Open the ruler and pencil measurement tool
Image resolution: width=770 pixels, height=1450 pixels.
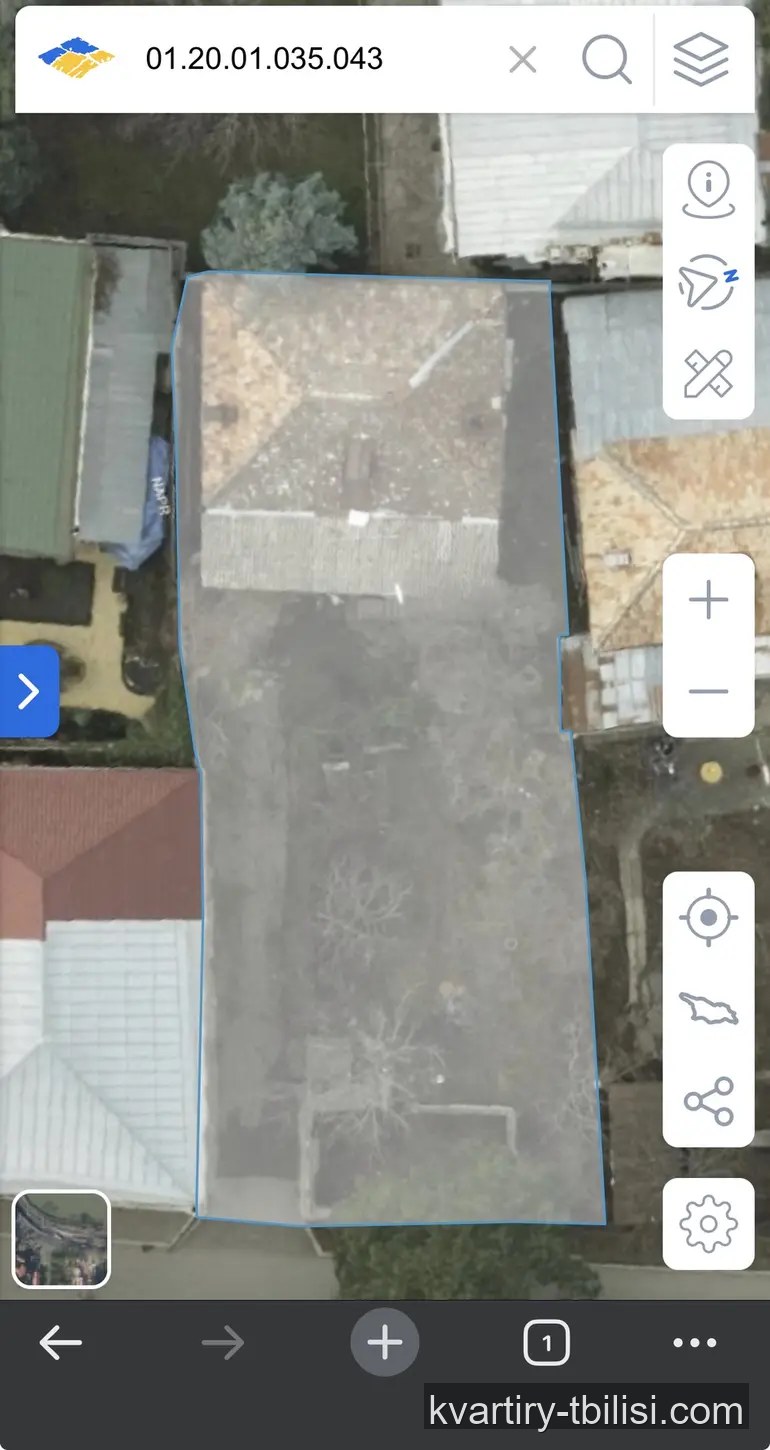coord(708,373)
